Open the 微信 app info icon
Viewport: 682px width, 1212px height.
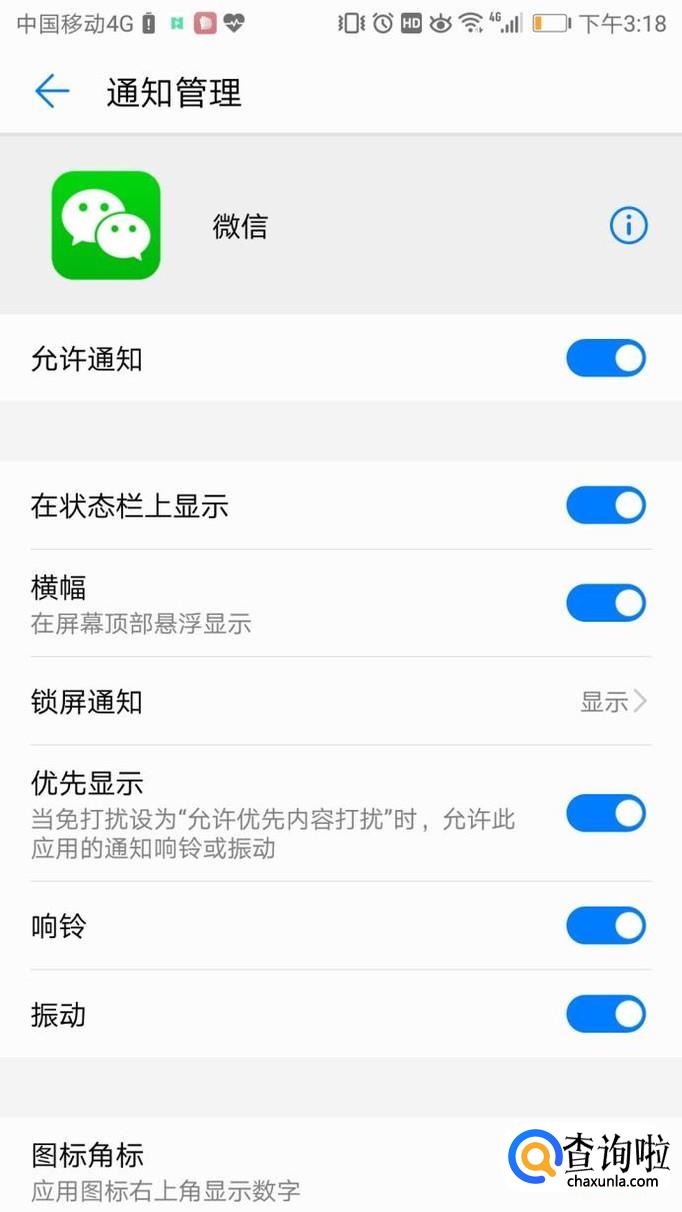point(628,226)
